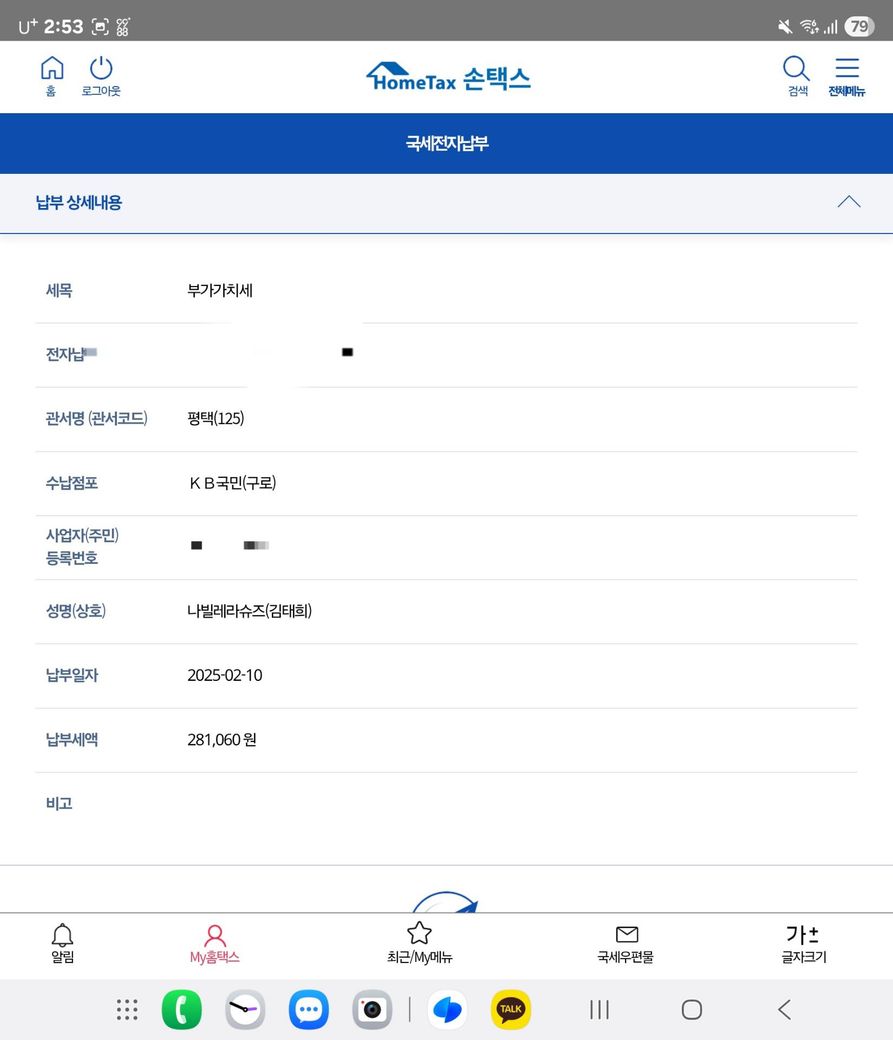This screenshot has width=893, height=1040.
Task: Go to the HomeTax home page
Action: coord(51,75)
